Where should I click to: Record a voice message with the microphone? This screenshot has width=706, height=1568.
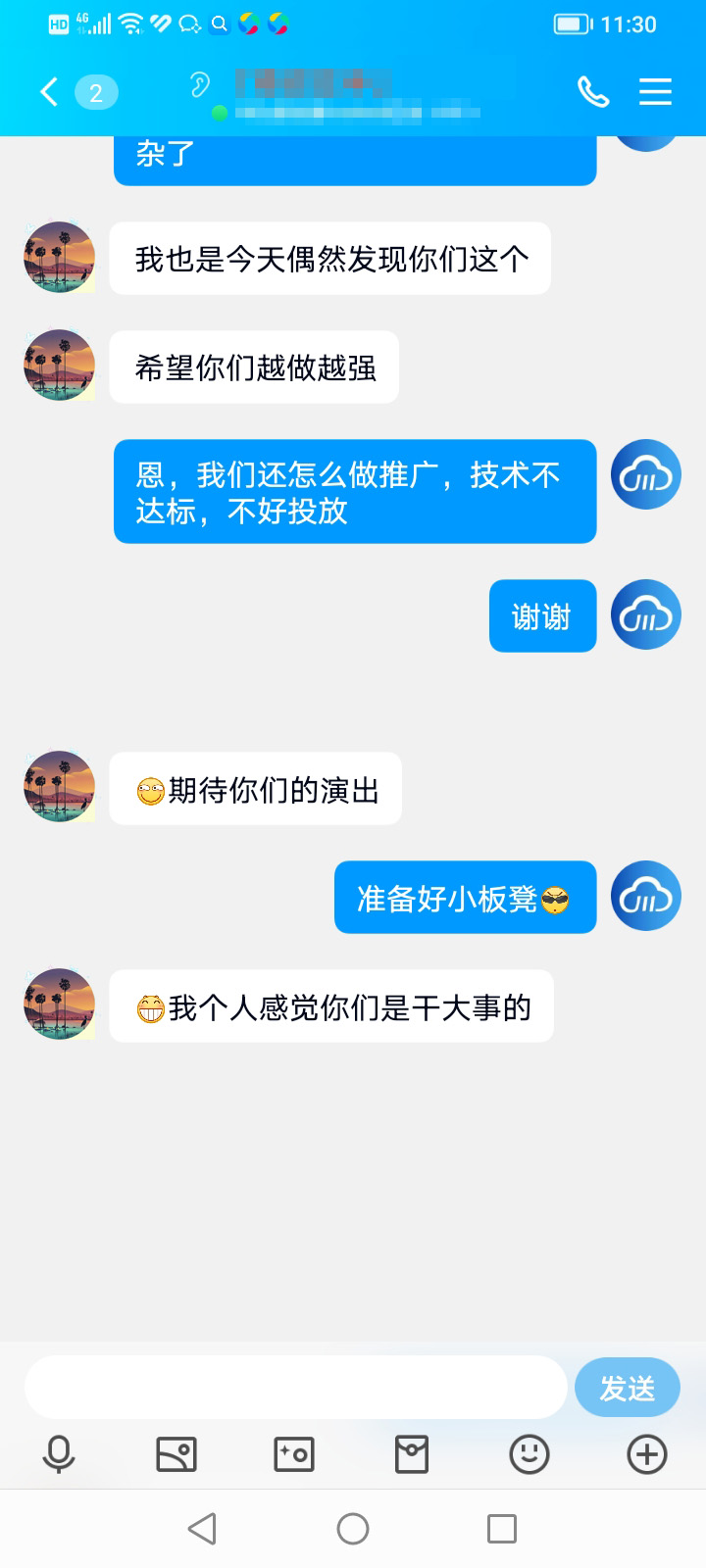point(59,1454)
